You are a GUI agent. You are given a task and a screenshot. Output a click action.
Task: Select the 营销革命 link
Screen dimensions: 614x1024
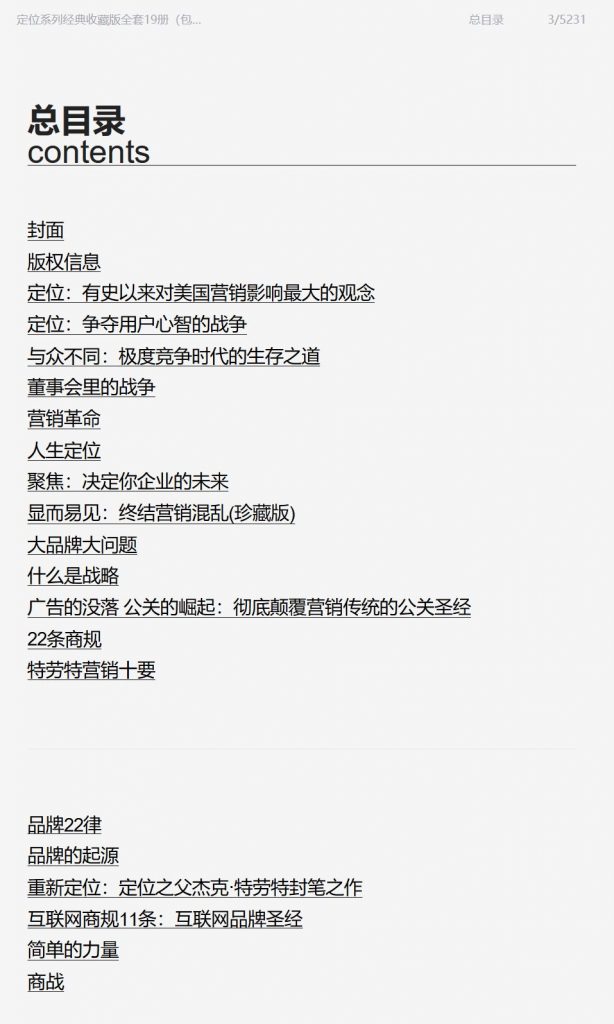coord(64,419)
